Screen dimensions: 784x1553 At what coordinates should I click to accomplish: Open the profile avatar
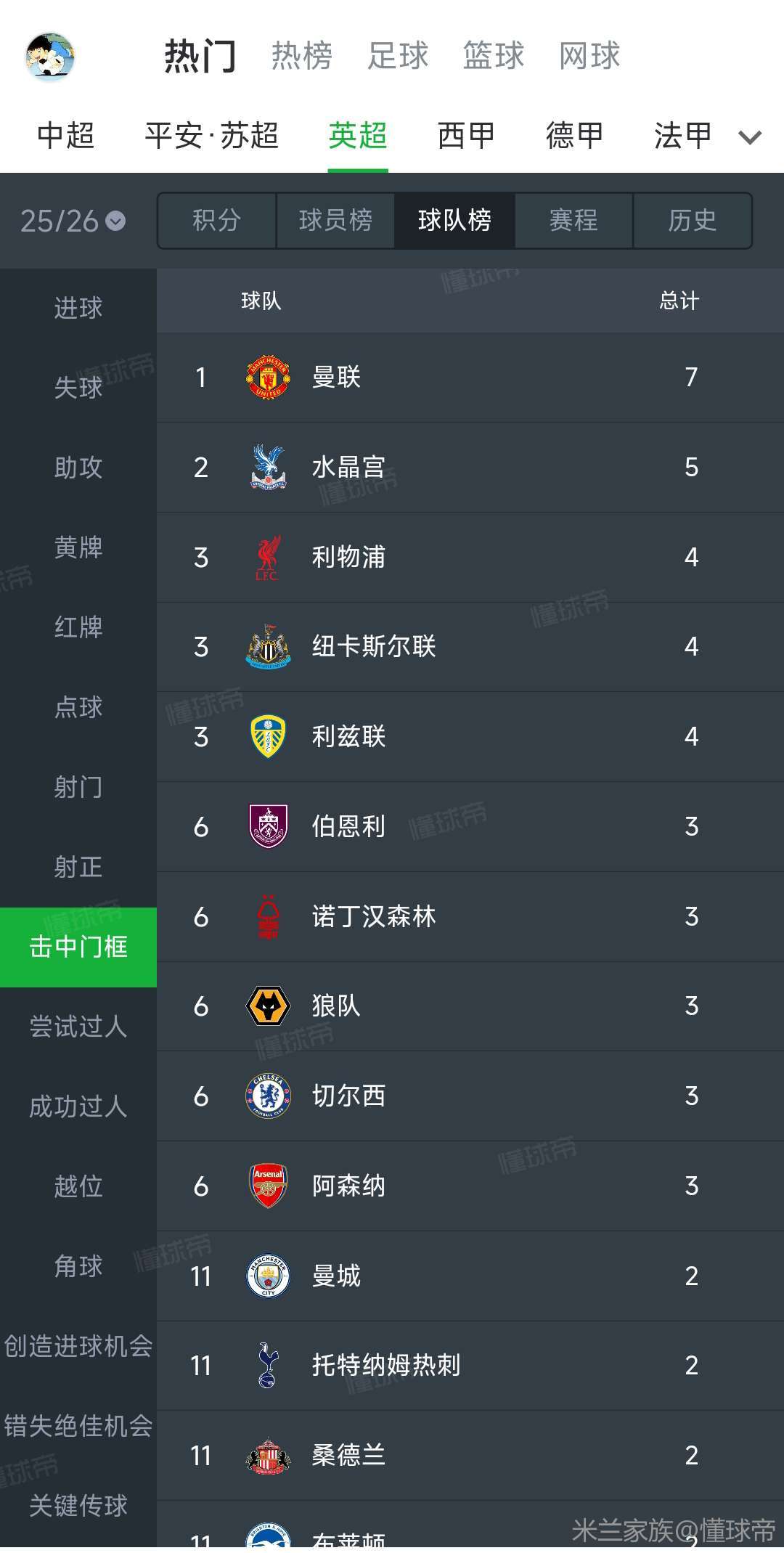point(50,57)
